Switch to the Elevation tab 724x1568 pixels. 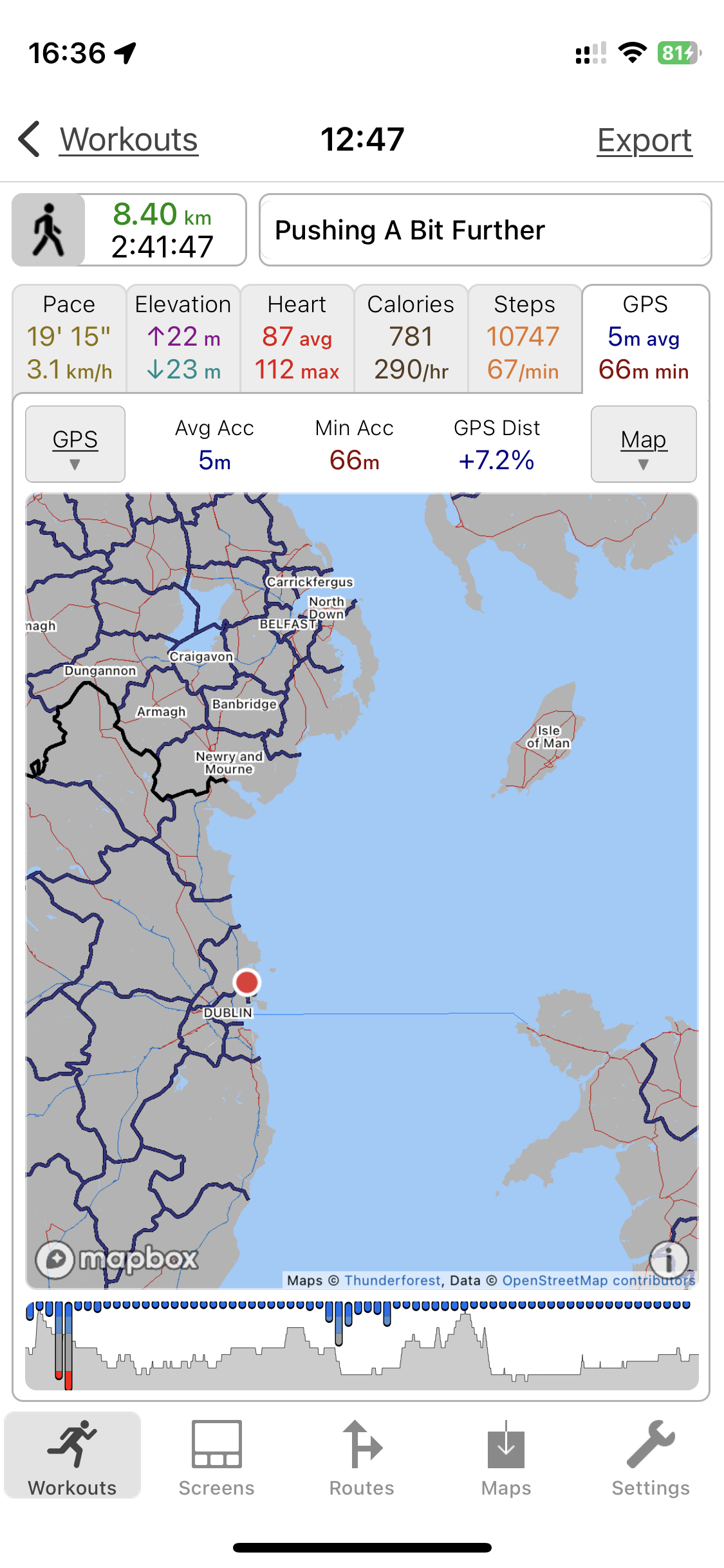(183, 338)
